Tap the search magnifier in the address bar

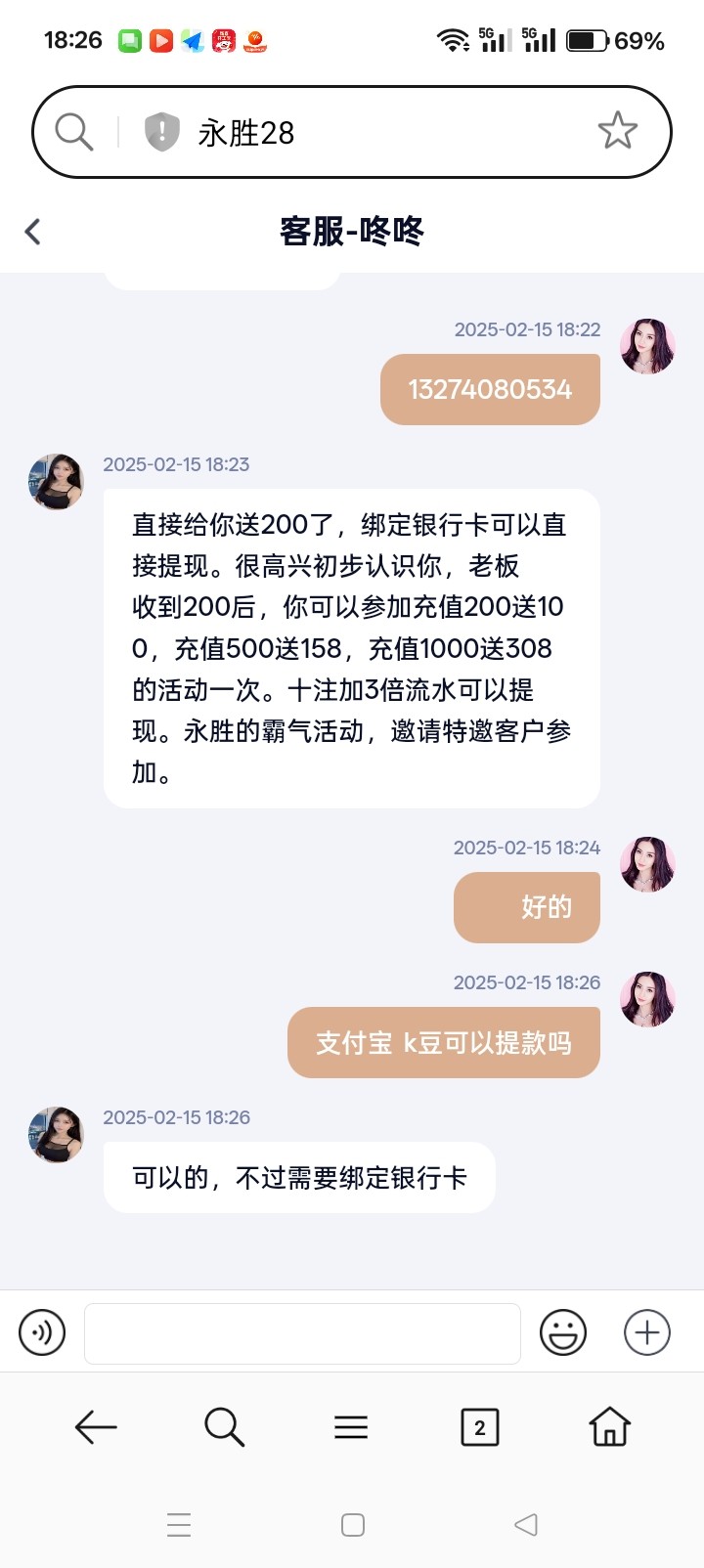[73, 131]
